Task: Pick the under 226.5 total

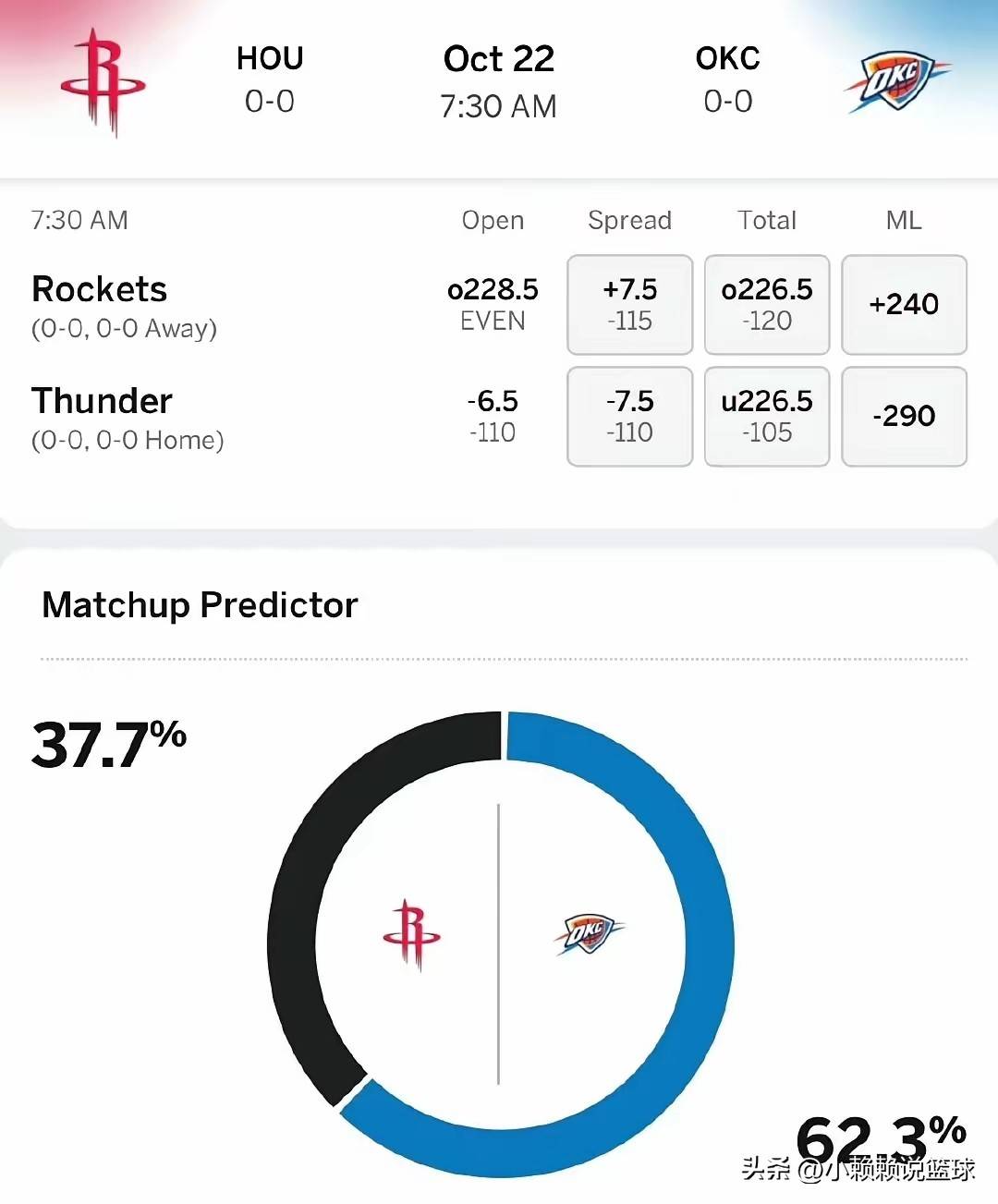Action: pos(766,417)
